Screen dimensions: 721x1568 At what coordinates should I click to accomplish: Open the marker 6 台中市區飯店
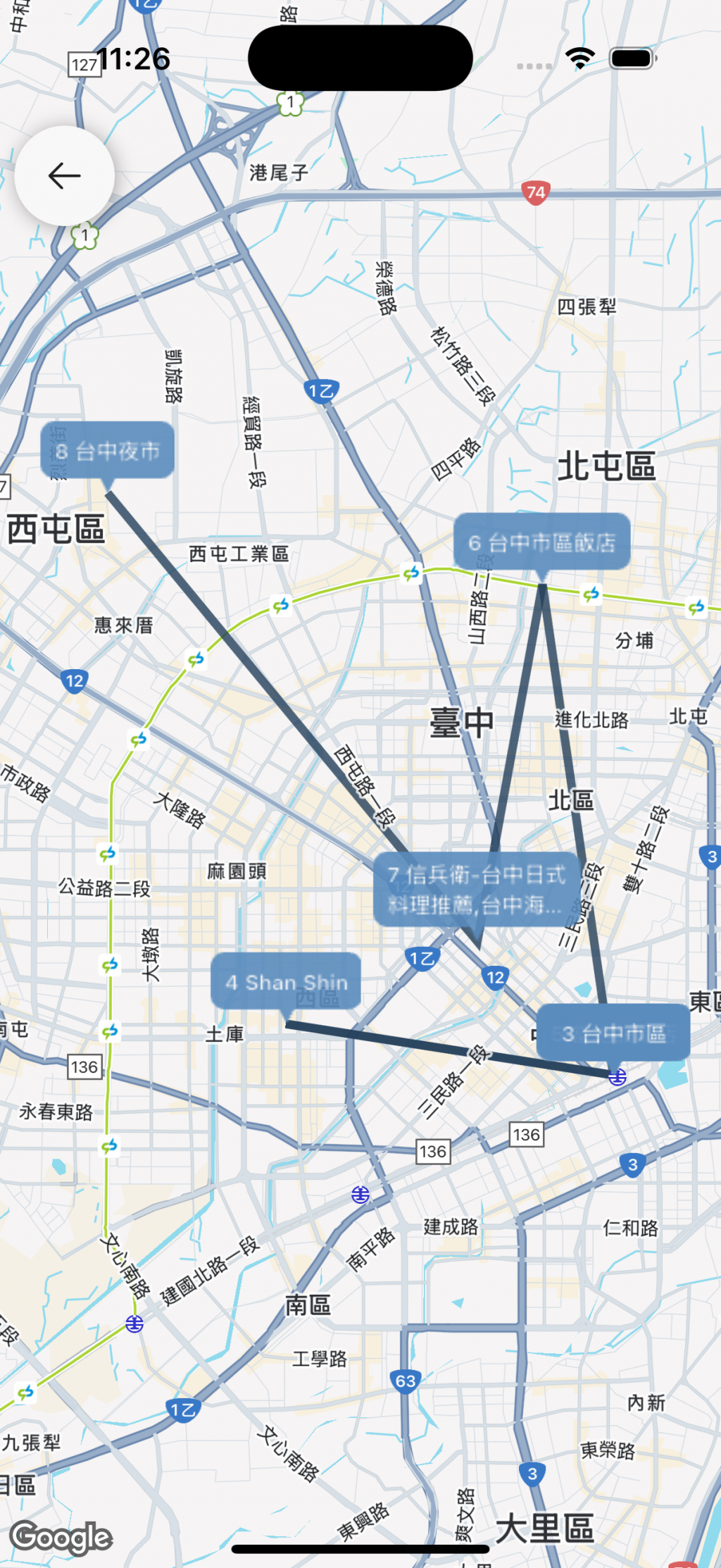pos(541,542)
